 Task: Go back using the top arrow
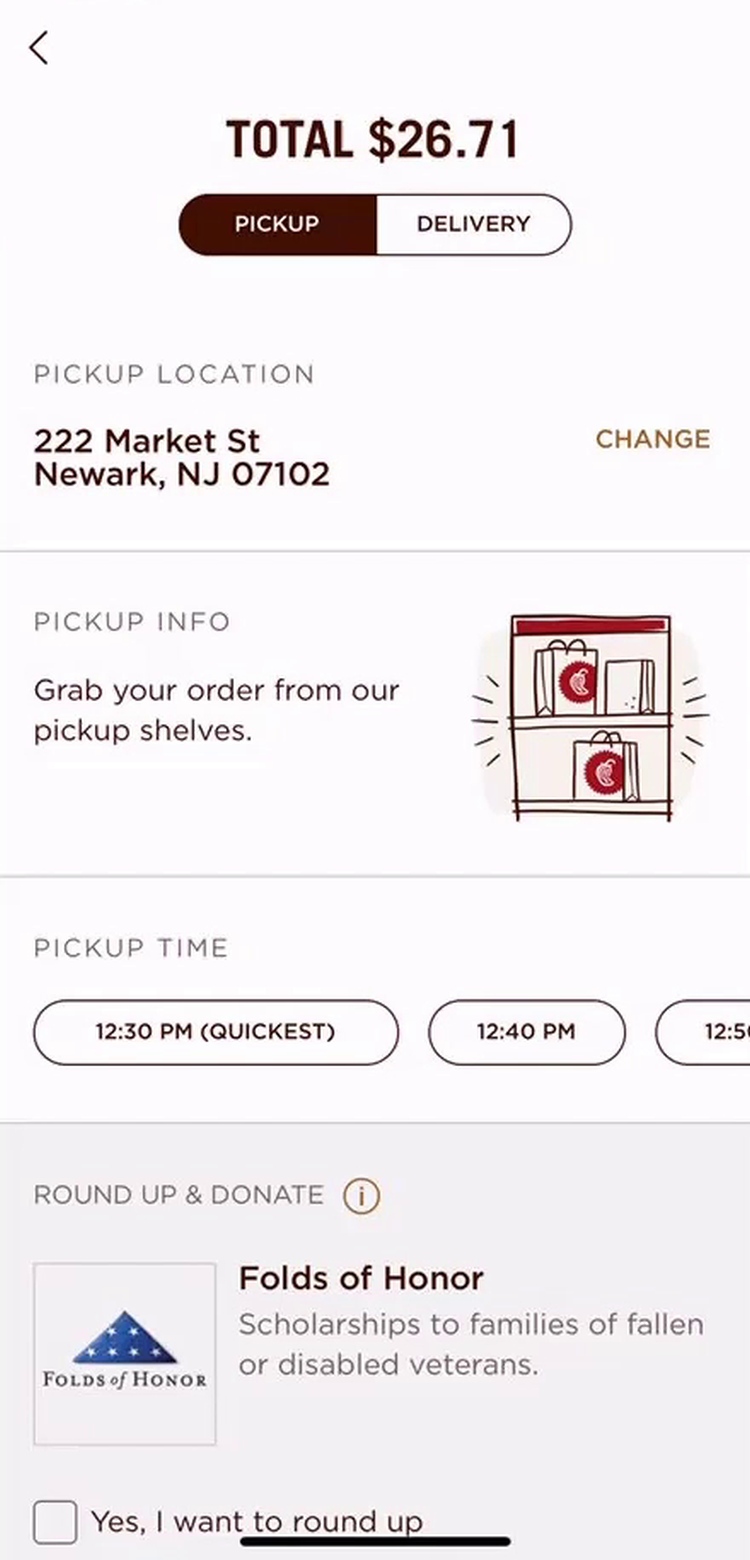click(39, 47)
